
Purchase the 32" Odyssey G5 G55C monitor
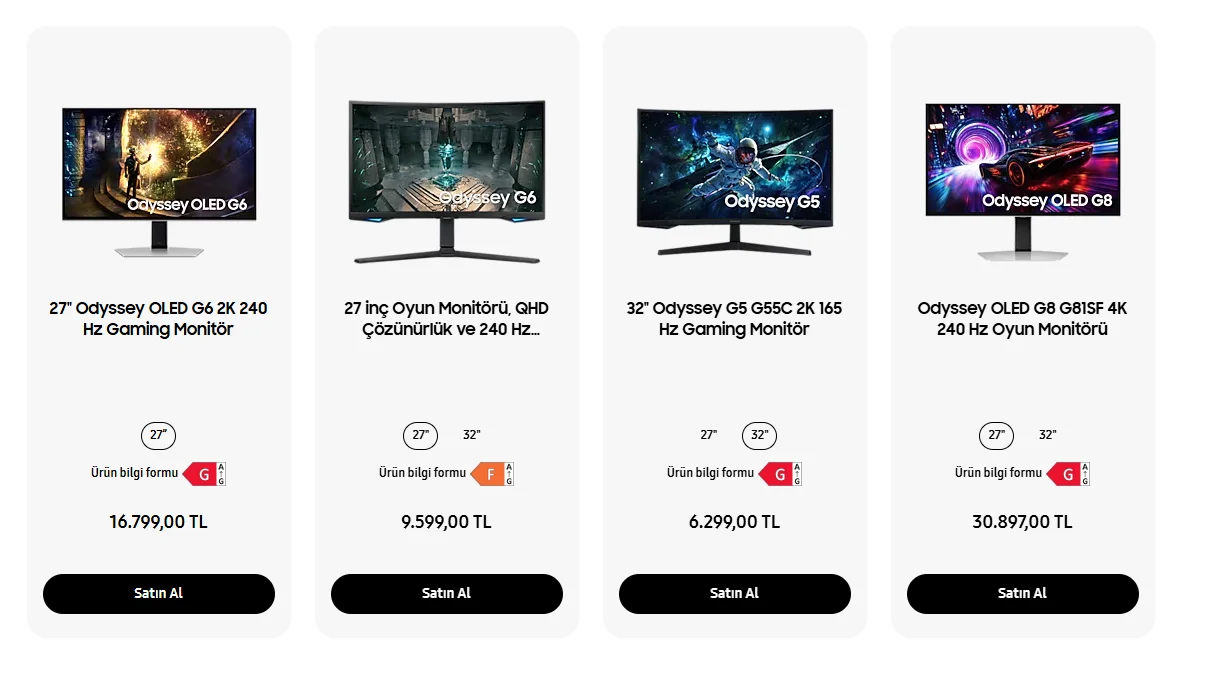tap(734, 593)
